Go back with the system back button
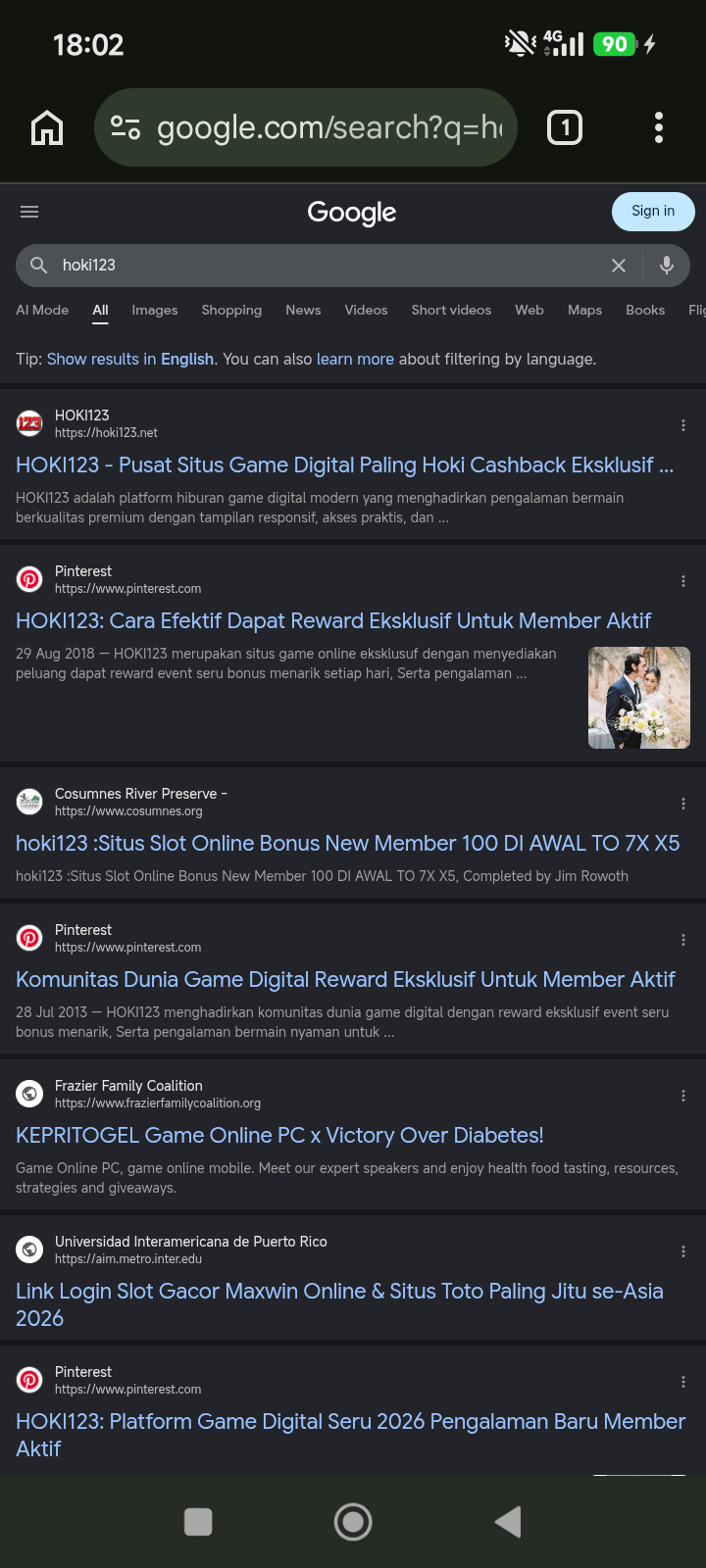This screenshot has width=706, height=1568. coord(508,1522)
